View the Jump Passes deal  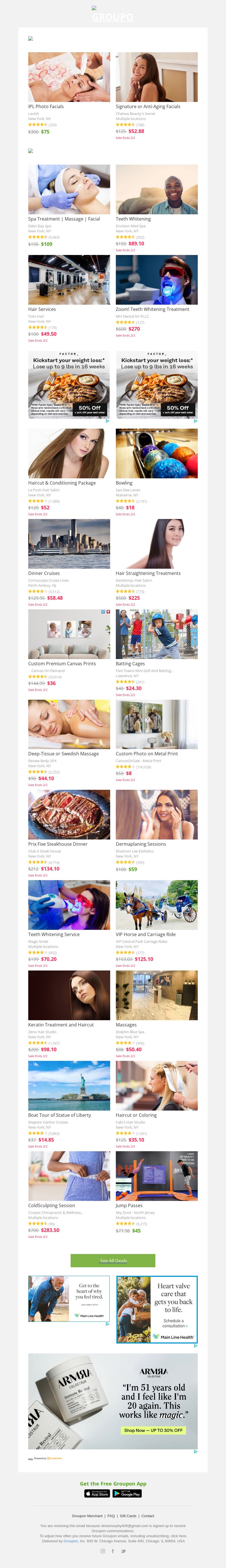[157, 1176]
